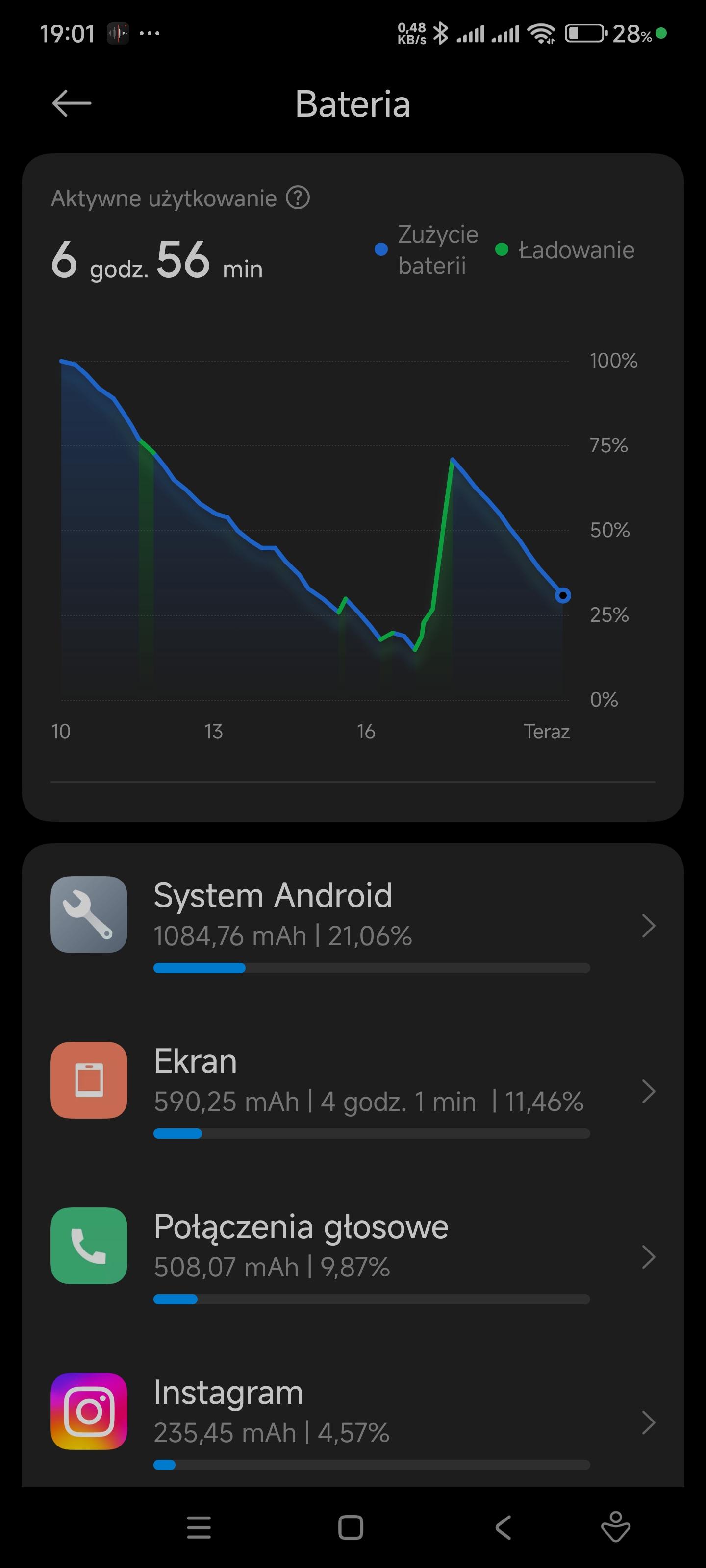Open recent apps from navigation bar

tap(199, 1527)
